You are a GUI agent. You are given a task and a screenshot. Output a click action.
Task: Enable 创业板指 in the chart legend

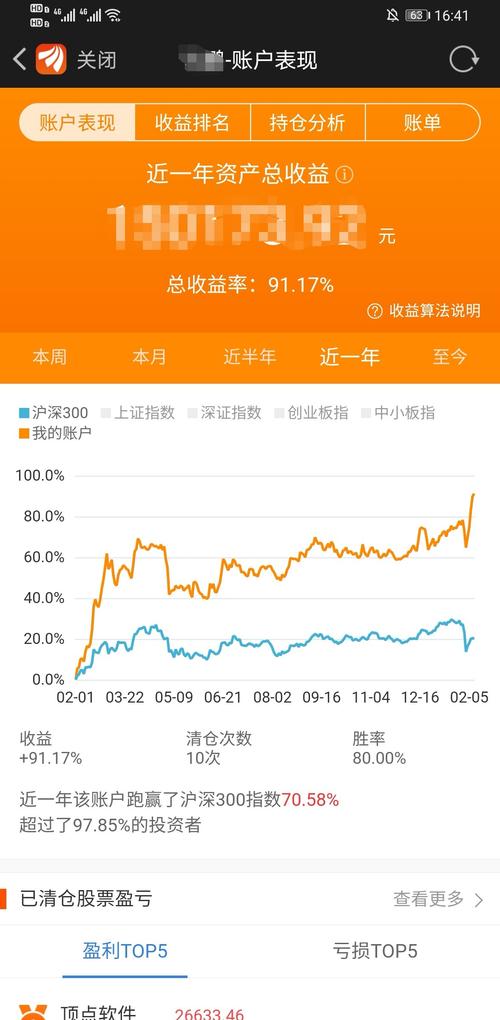tap(311, 412)
